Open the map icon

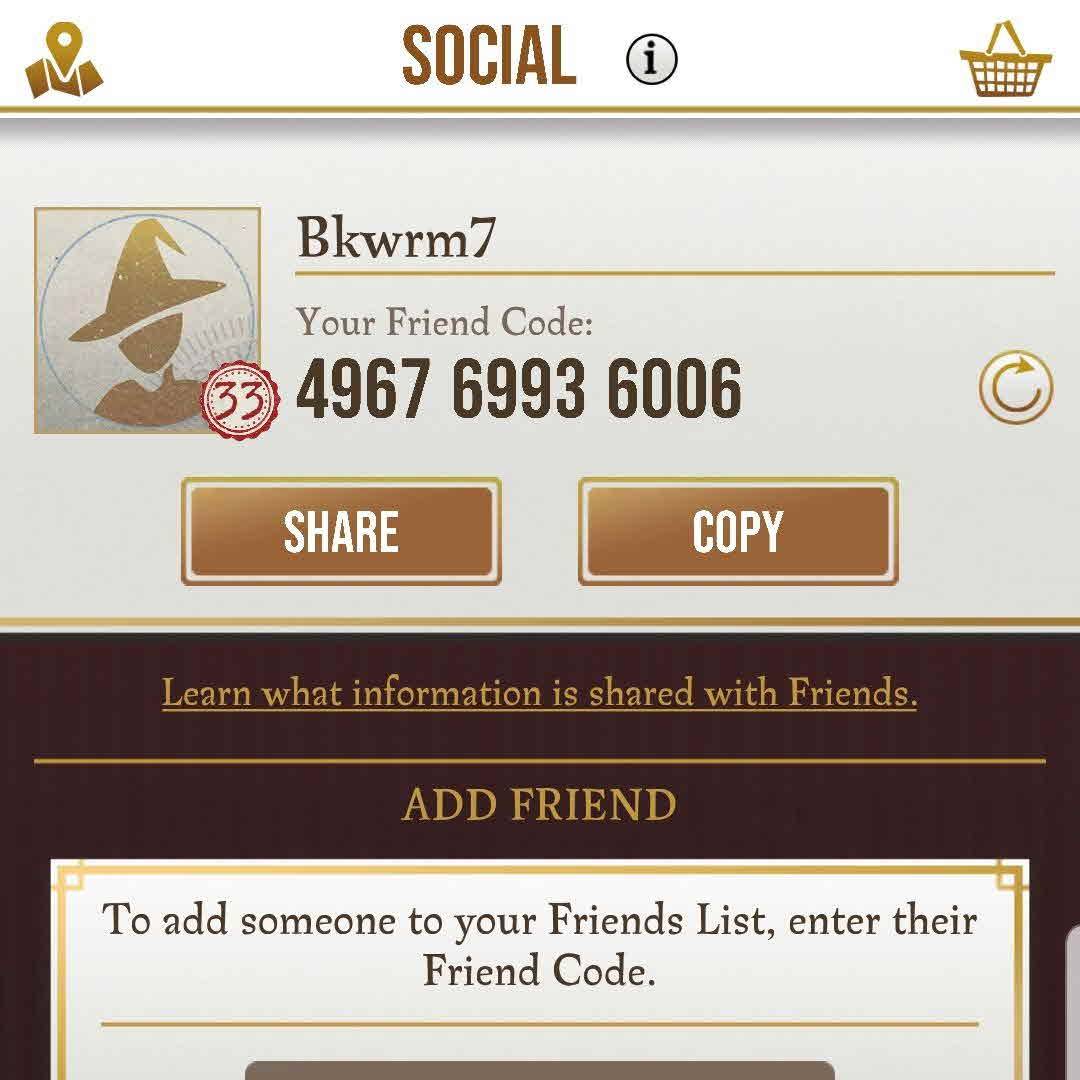pyautogui.click(x=64, y=62)
